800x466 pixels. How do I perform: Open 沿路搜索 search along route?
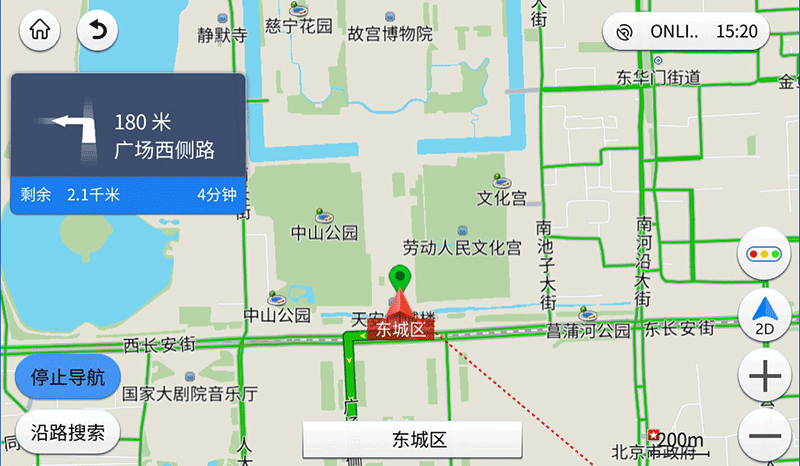[x=68, y=433]
